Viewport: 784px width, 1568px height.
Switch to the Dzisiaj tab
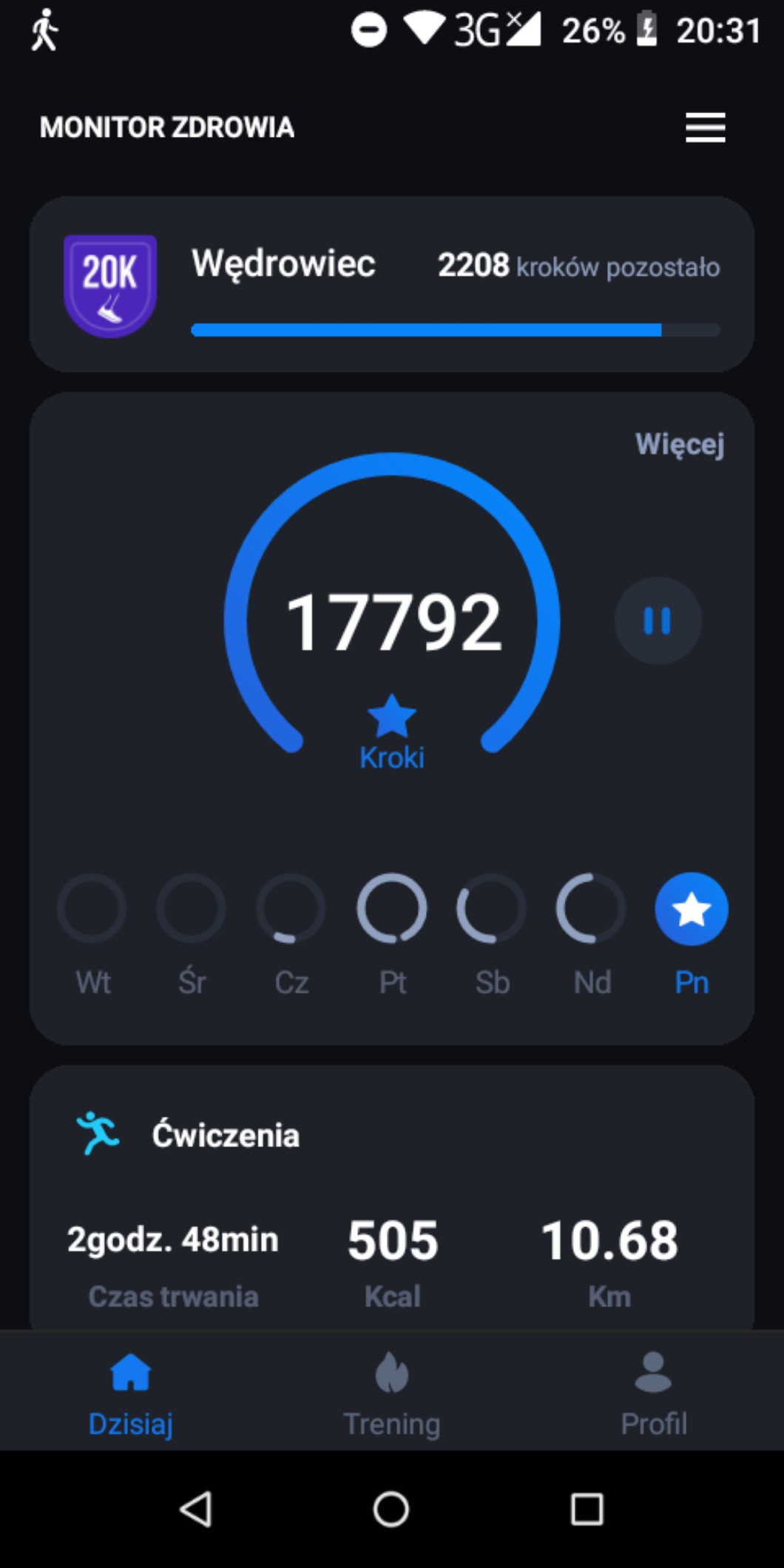click(x=131, y=1392)
